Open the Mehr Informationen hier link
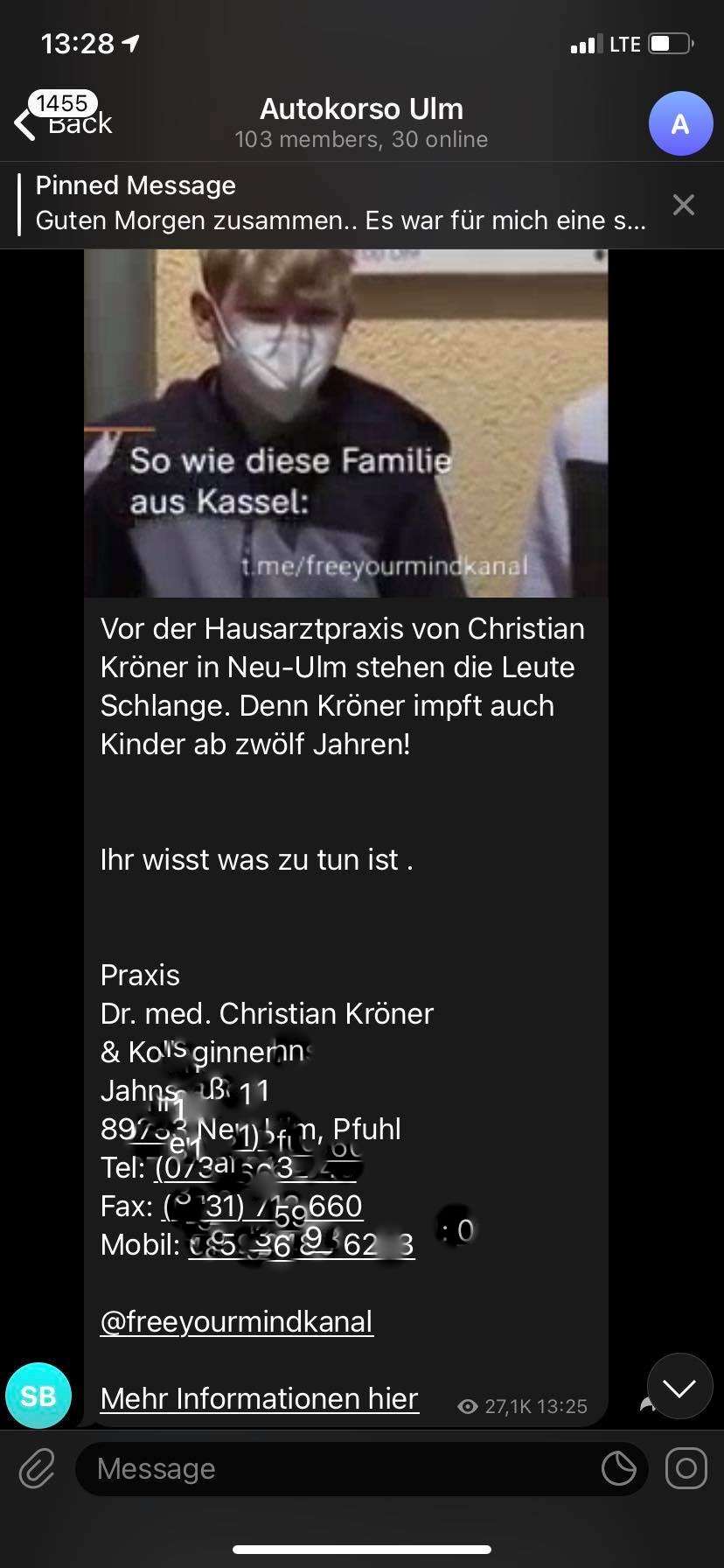724x1568 pixels. point(260,1398)
